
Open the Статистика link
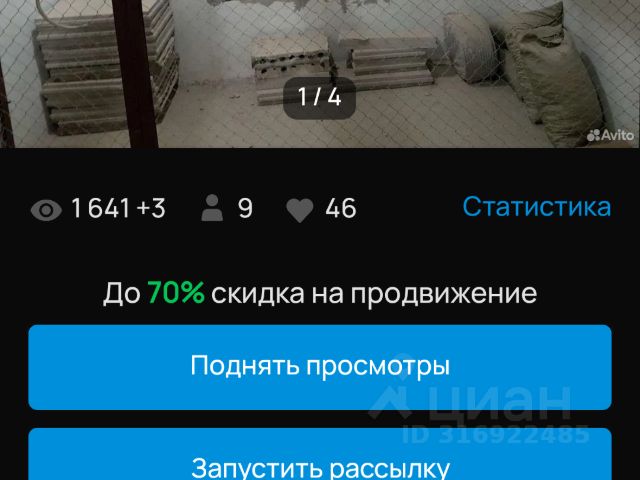coord(536,207)
